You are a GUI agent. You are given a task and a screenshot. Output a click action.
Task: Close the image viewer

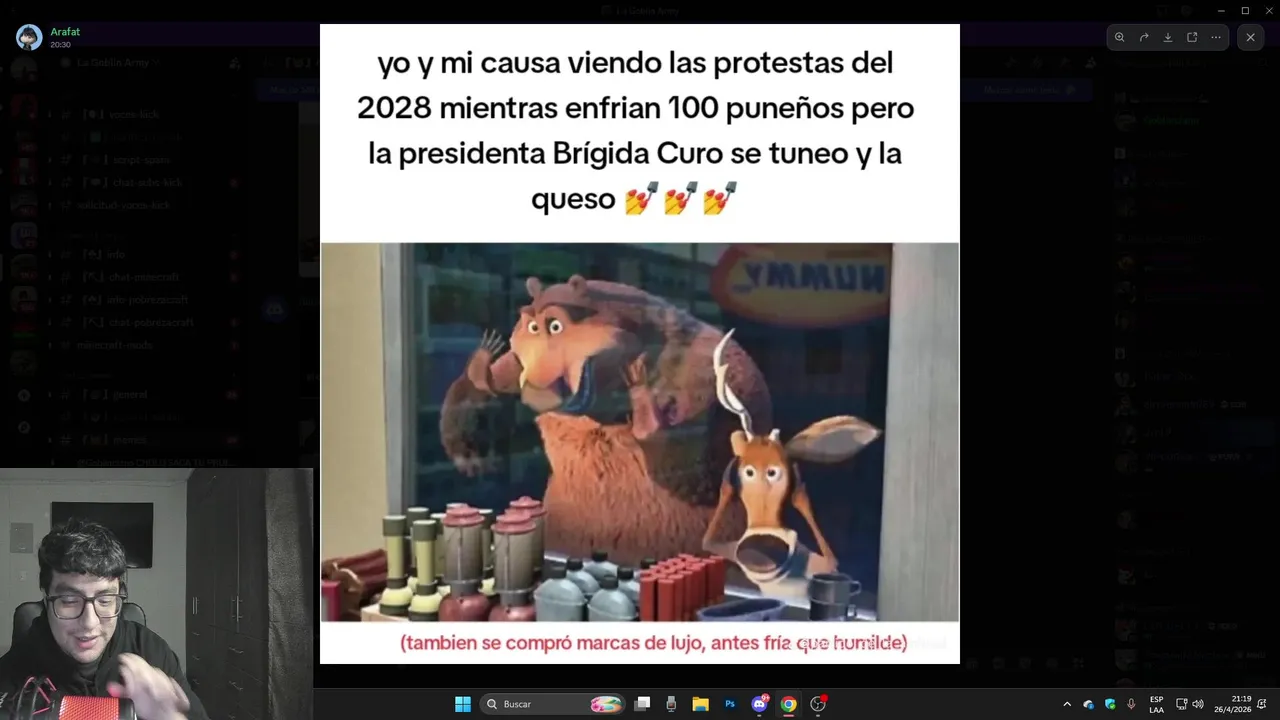[x=1250, y=37]
